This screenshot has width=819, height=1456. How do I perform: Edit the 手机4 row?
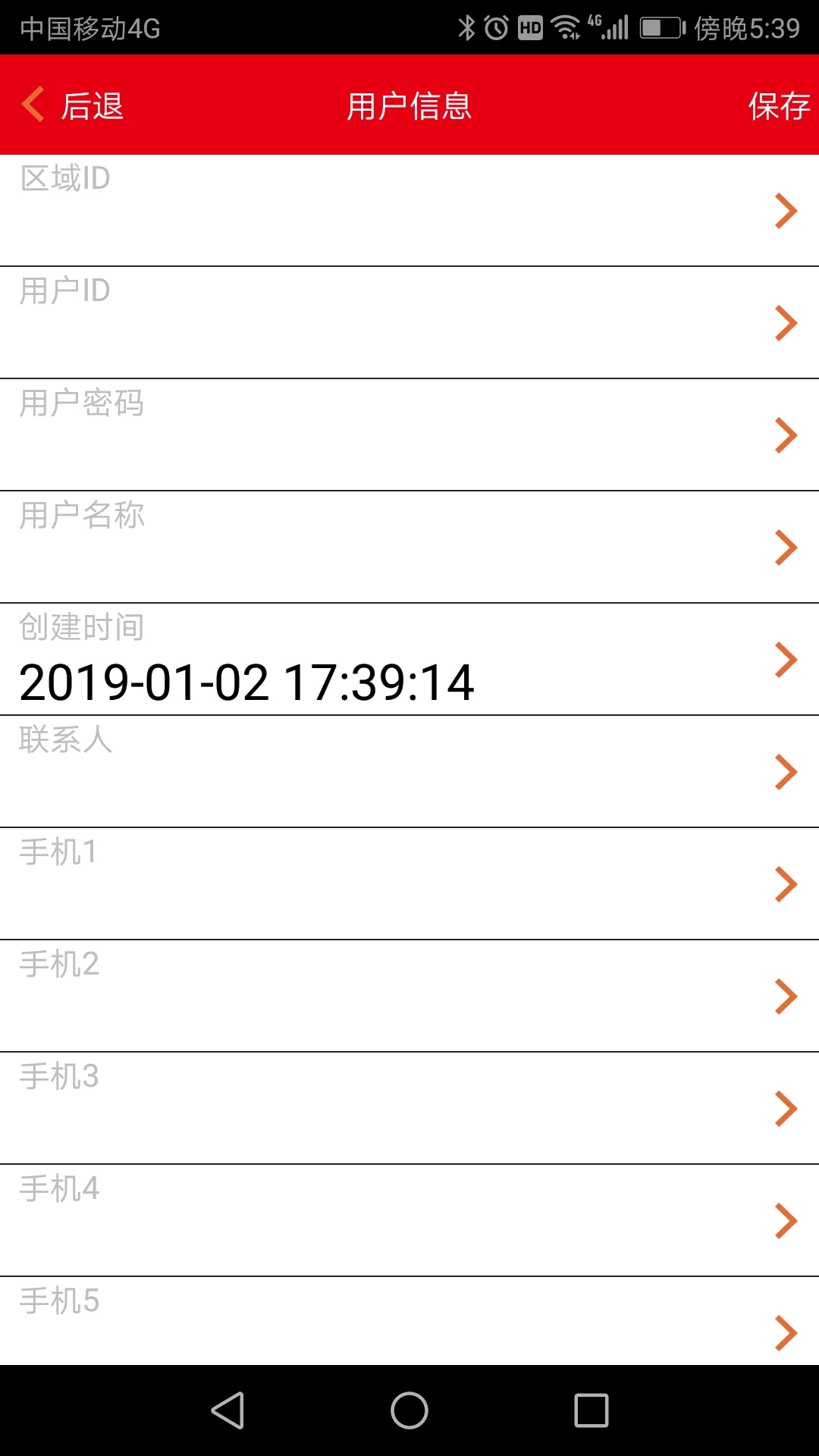tap(409, 1221)
